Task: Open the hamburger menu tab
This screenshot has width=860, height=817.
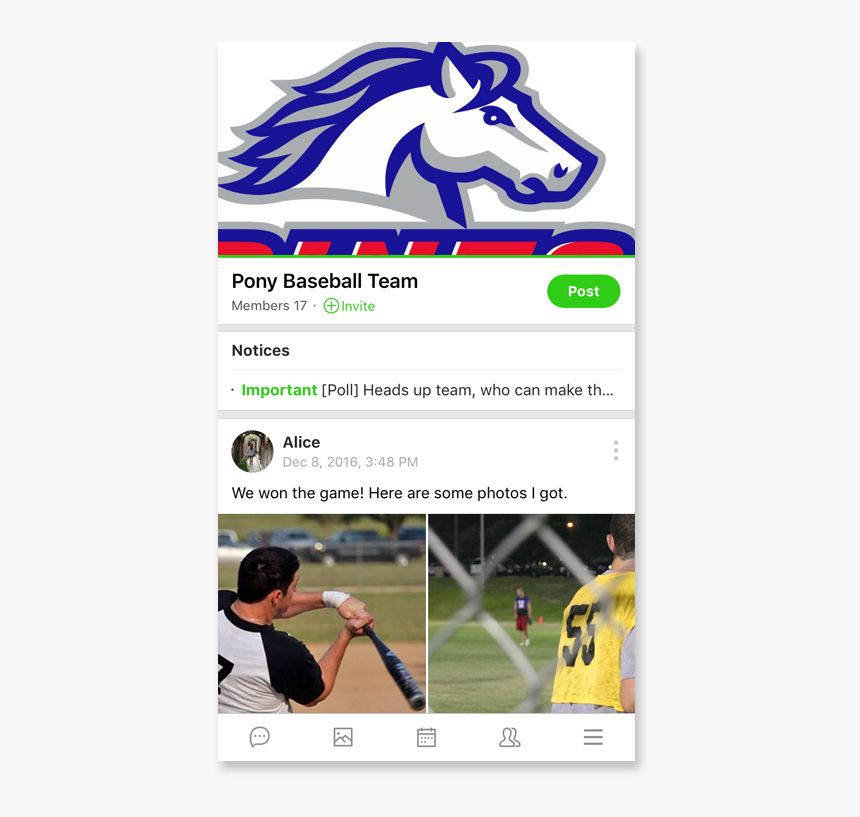Action: point(593,738)
